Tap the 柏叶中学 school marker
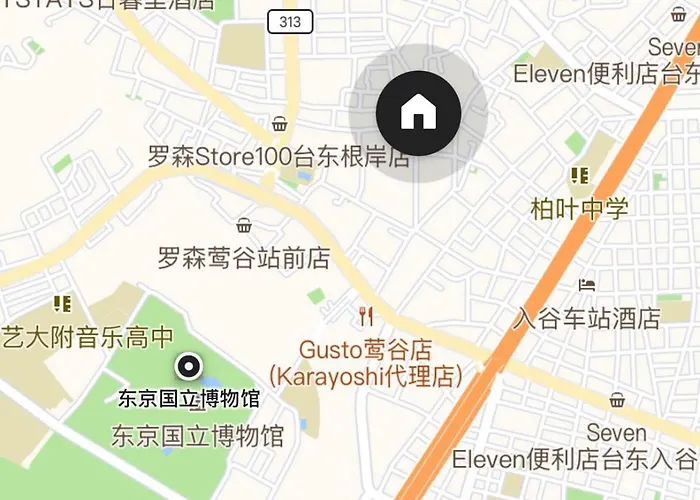Viewport: 700px width, 500px height. (579, 176)
